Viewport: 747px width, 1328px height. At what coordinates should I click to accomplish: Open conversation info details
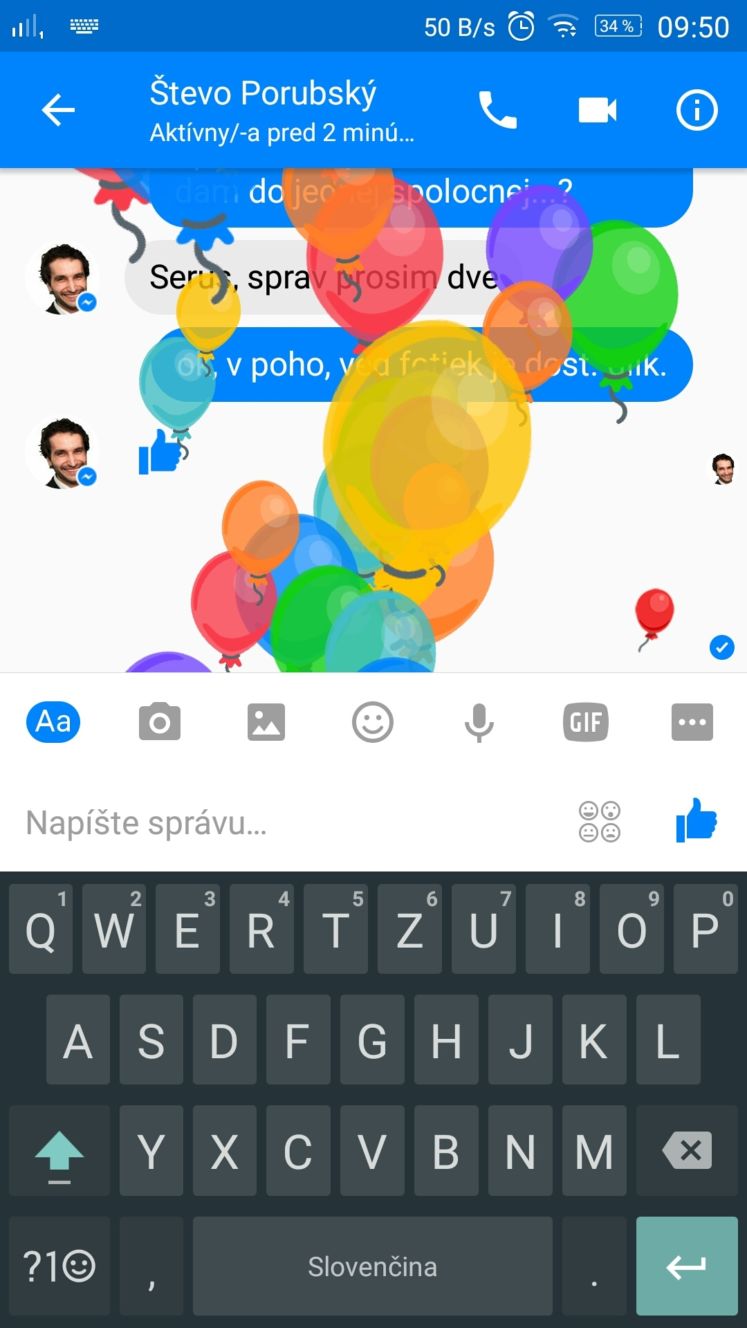(x=697, y=110)
